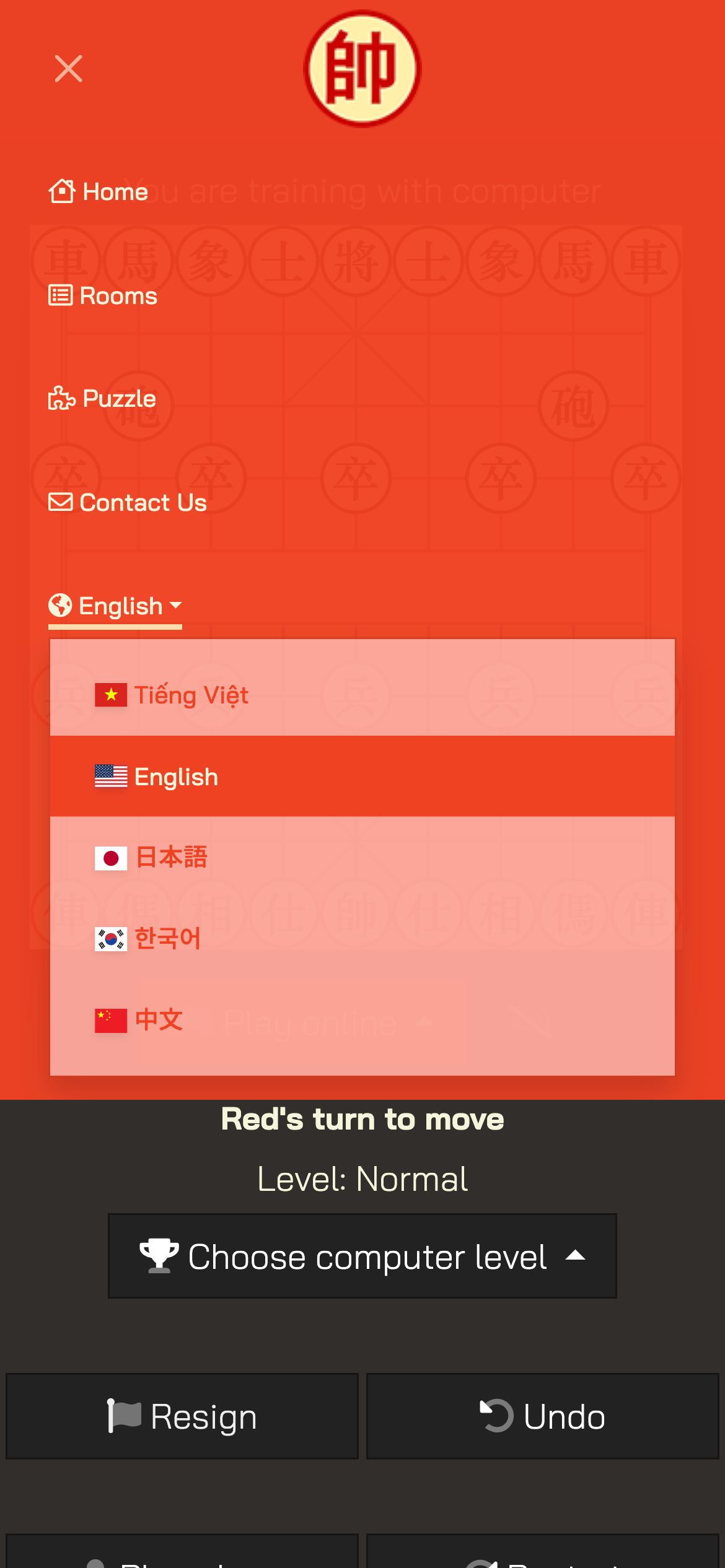Collapse the English language dropdown
This screenshot has height=1568, width=725.
115,606
